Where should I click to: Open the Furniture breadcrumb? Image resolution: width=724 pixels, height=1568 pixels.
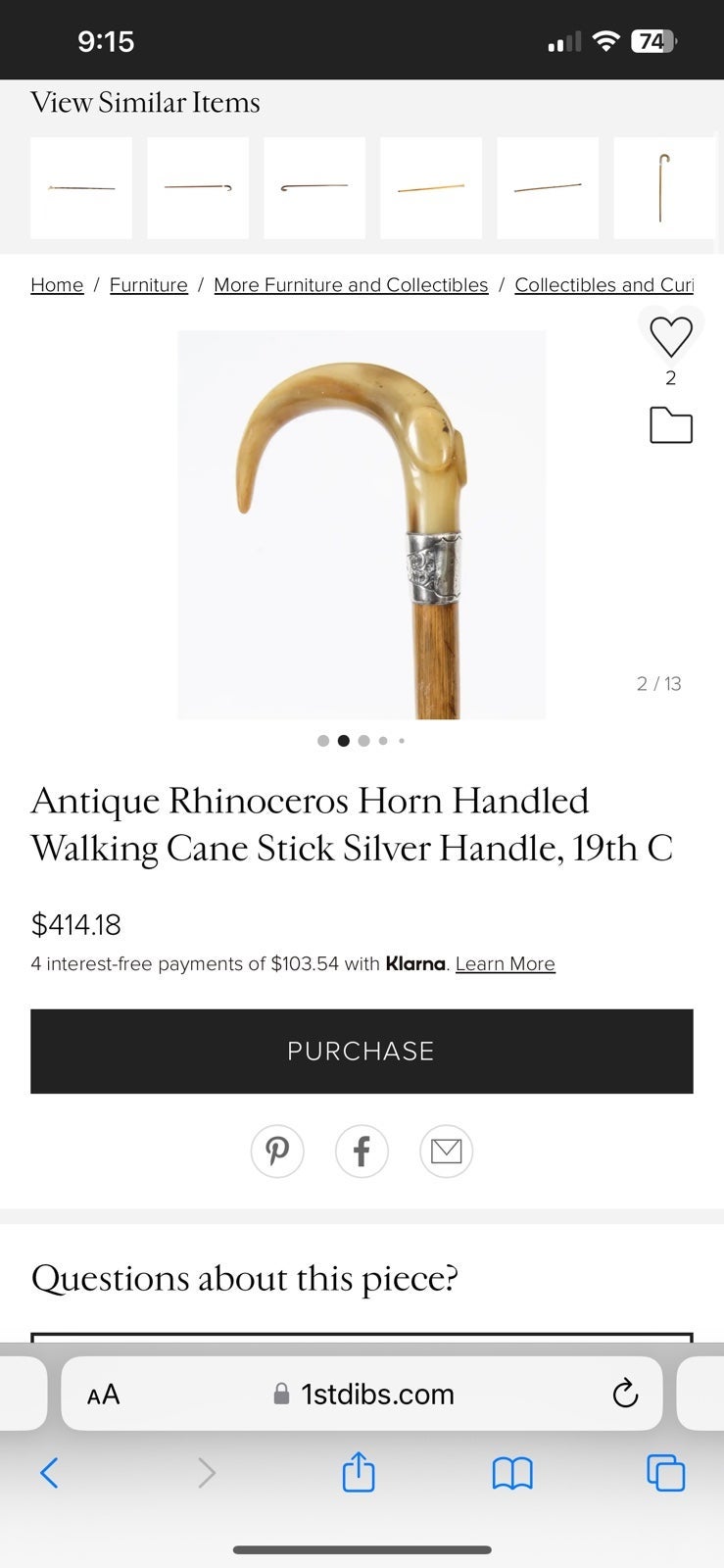point(149,284)
